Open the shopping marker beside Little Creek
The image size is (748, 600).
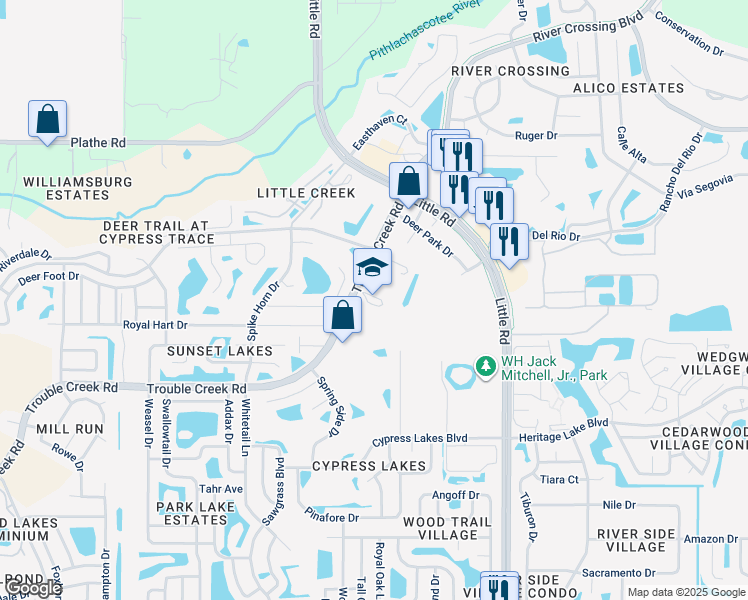[408, 183]
